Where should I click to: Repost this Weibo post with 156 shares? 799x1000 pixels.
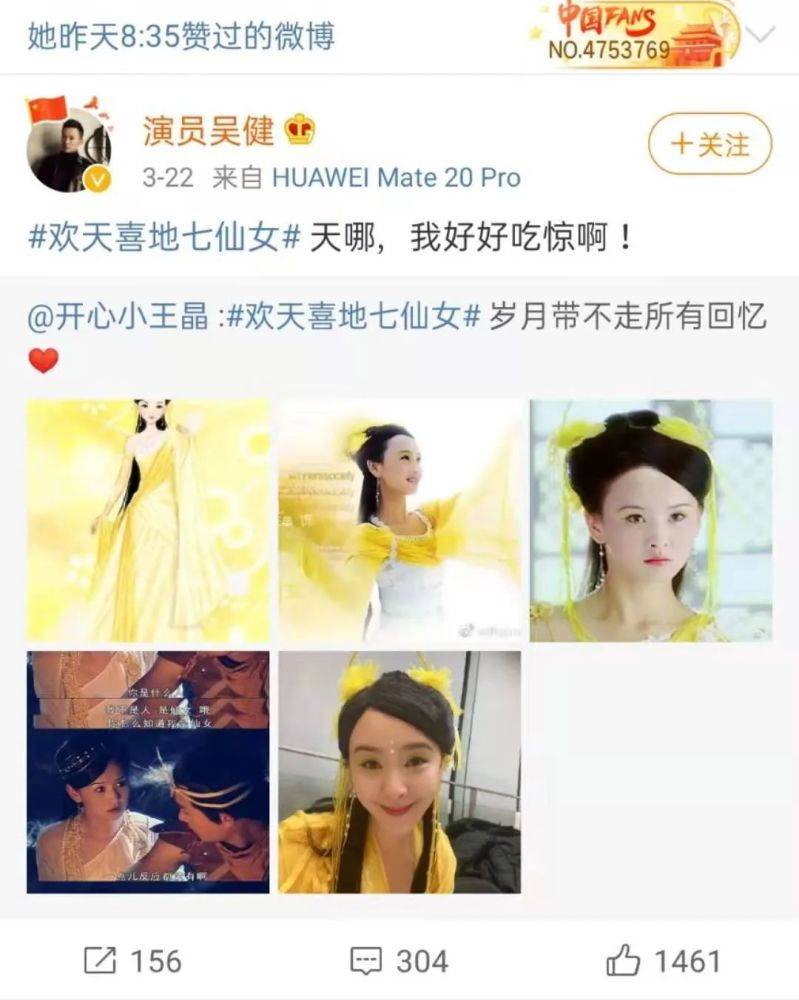132,961
